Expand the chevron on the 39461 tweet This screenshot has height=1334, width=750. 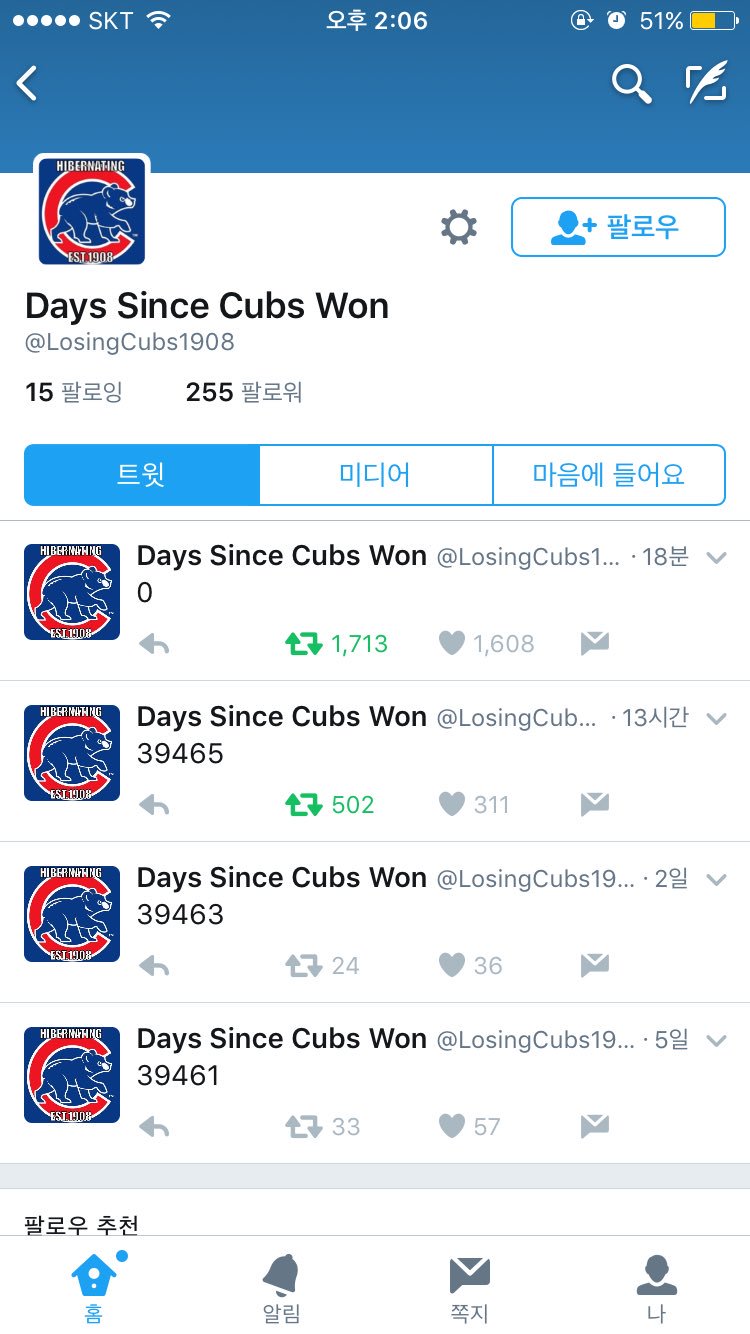(716, 1041)
